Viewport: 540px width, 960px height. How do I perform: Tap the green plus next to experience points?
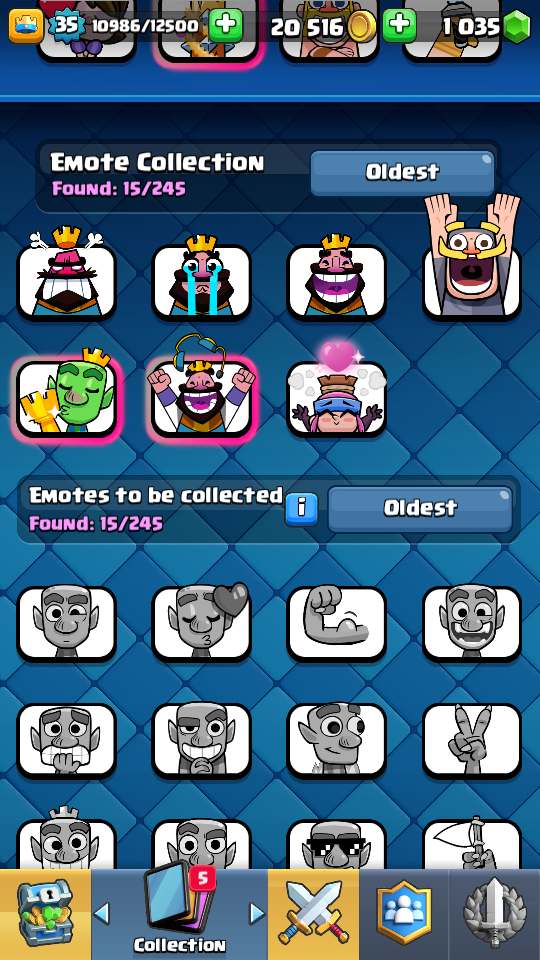point(226,25)
